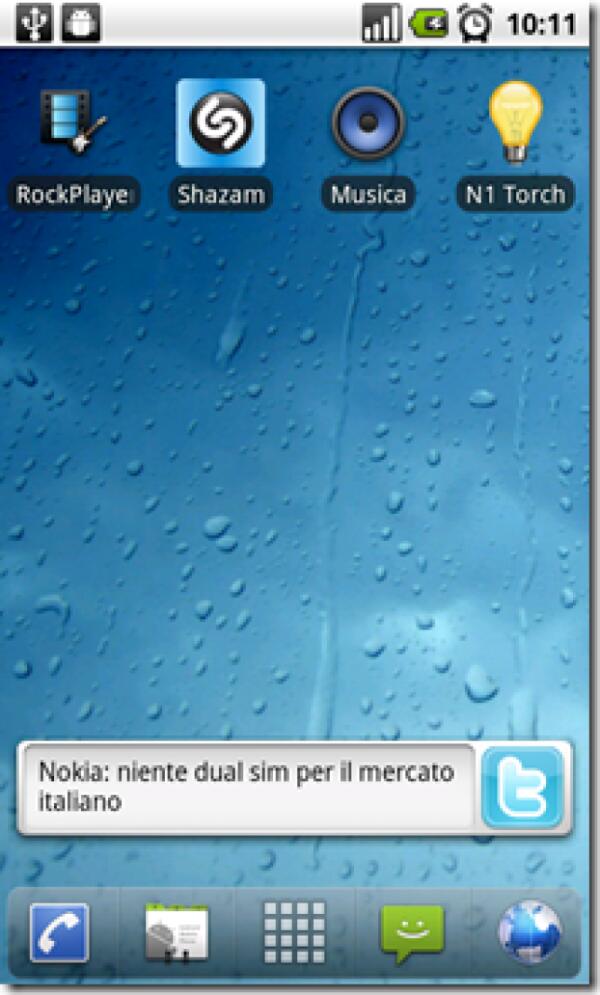Open the phone dialer in the dock
Viewport: 600px width, 995px height.
click(59, 932)
